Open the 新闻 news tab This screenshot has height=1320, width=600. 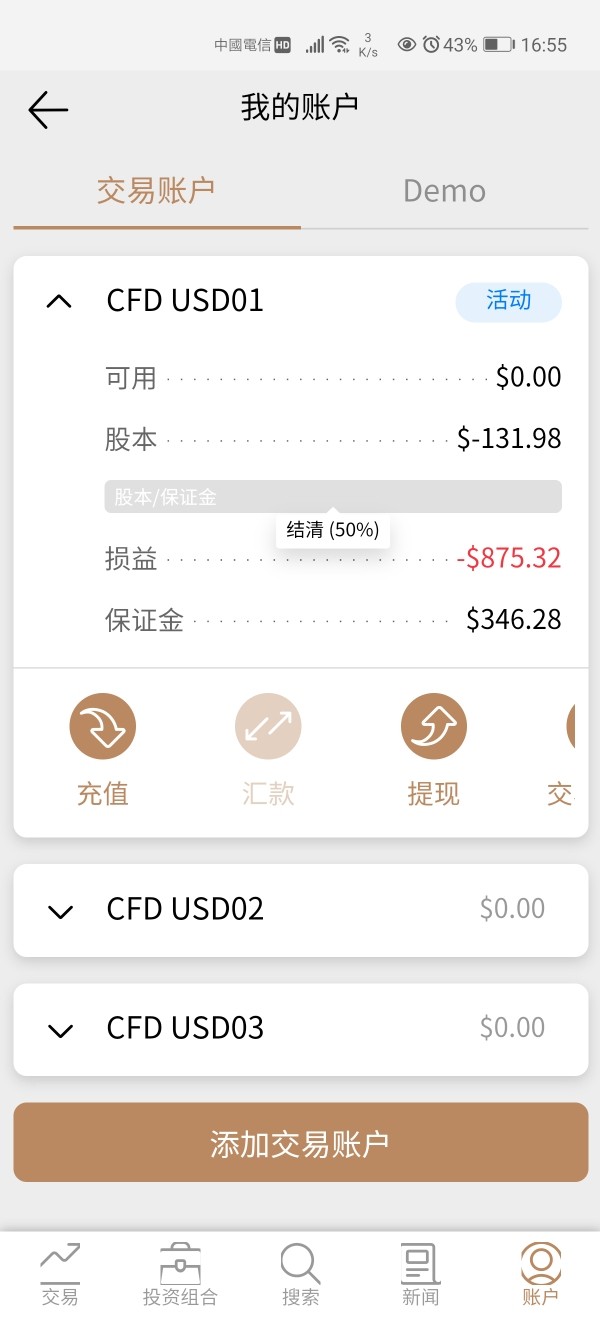click(420, 1274)
